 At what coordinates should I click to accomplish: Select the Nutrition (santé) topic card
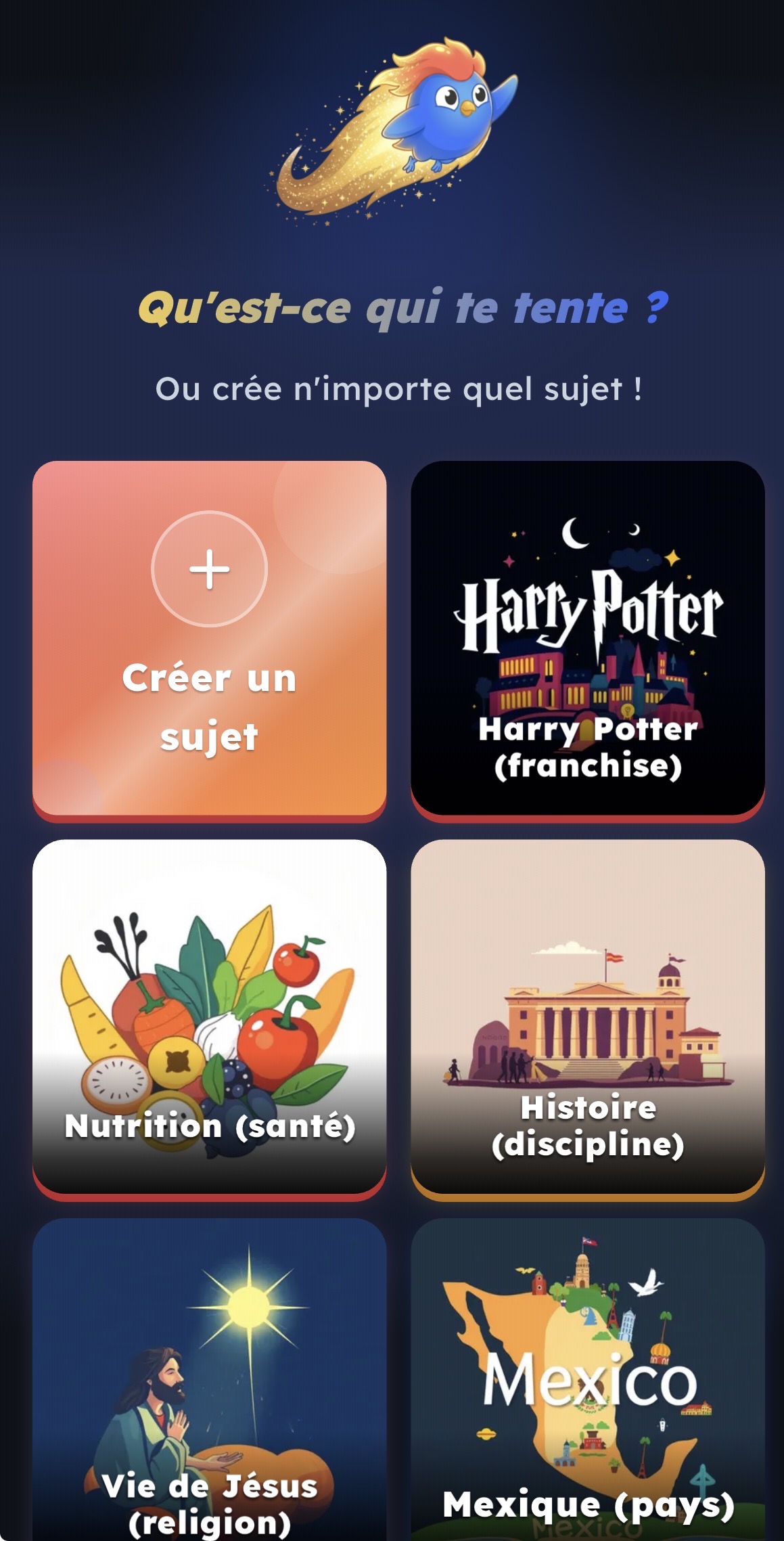tap(209, 1016)
